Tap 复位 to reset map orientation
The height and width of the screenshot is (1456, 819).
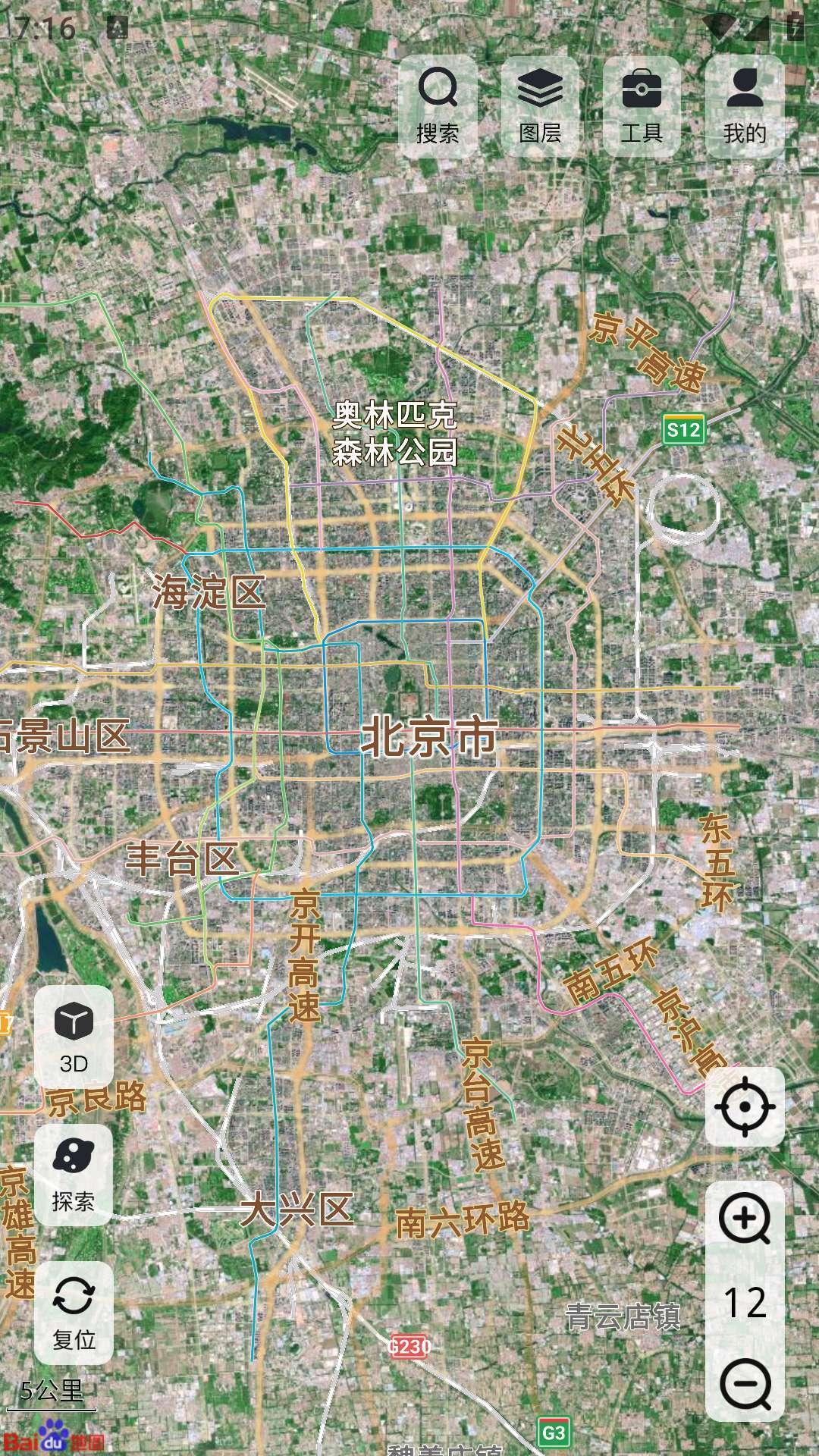point(74,1313)
